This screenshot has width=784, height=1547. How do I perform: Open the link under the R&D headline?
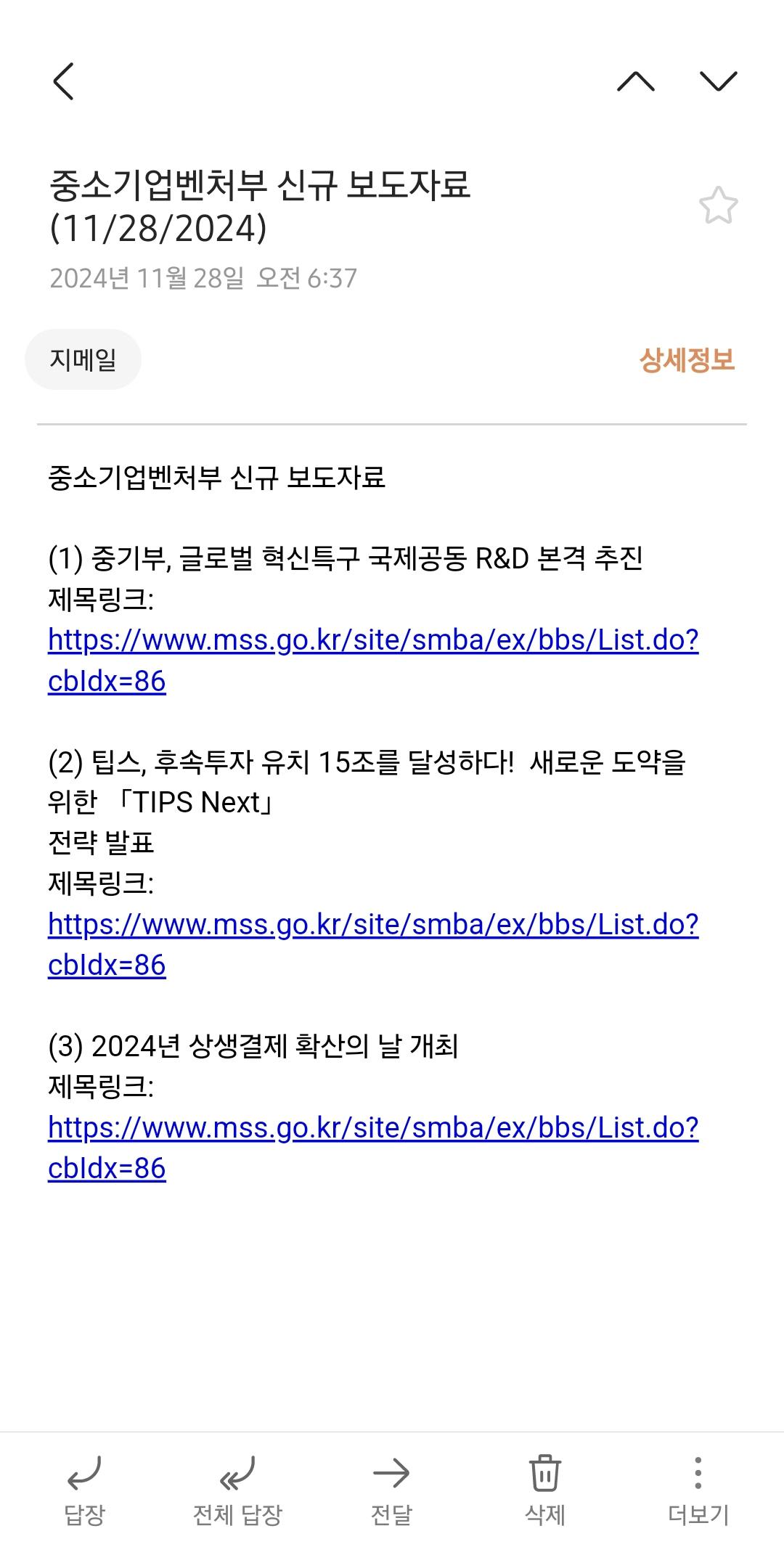(x=373, y=640)
